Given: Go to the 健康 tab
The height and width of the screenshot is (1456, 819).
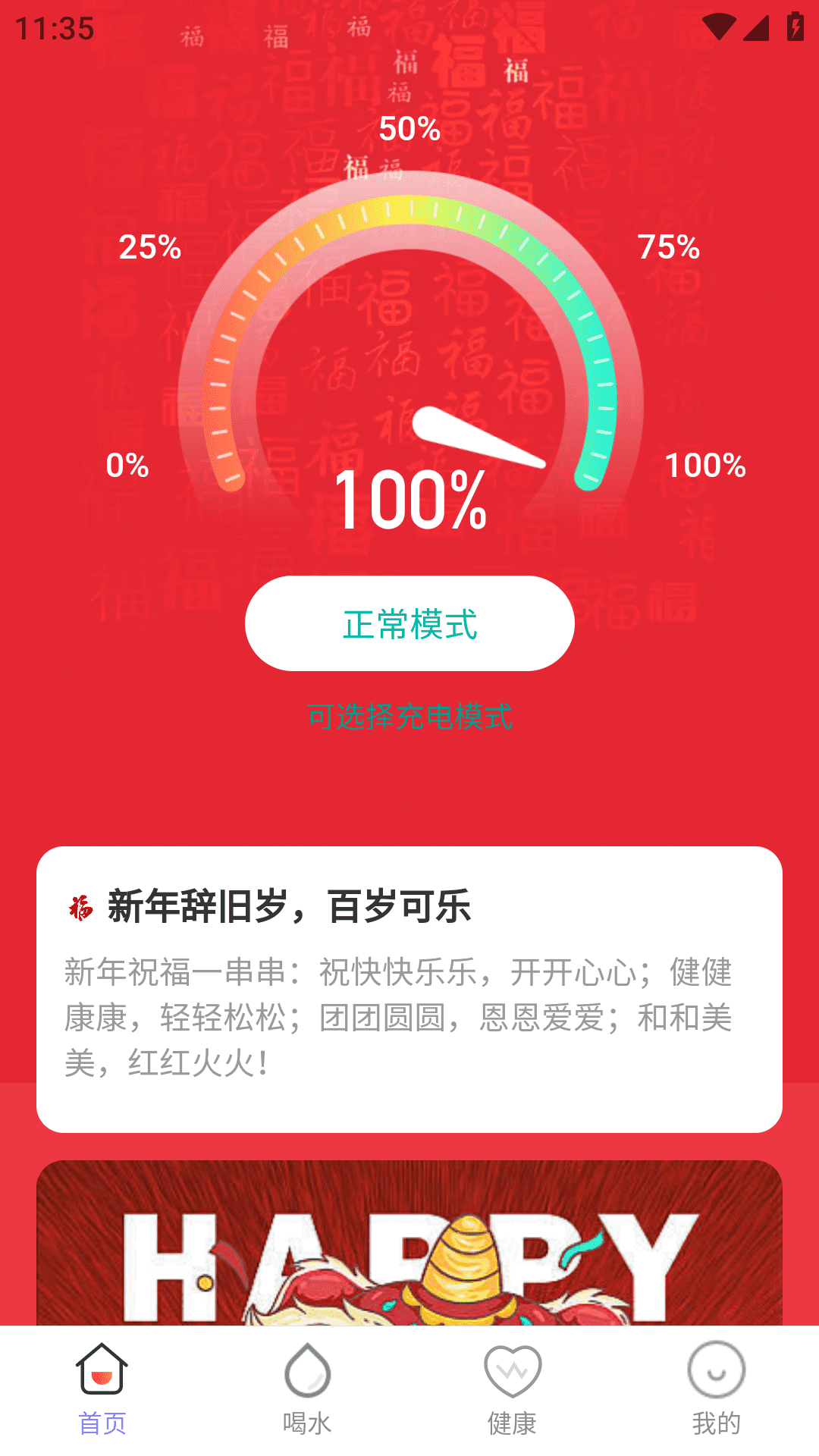Looking at the screenshot, I should point(512,1389).
